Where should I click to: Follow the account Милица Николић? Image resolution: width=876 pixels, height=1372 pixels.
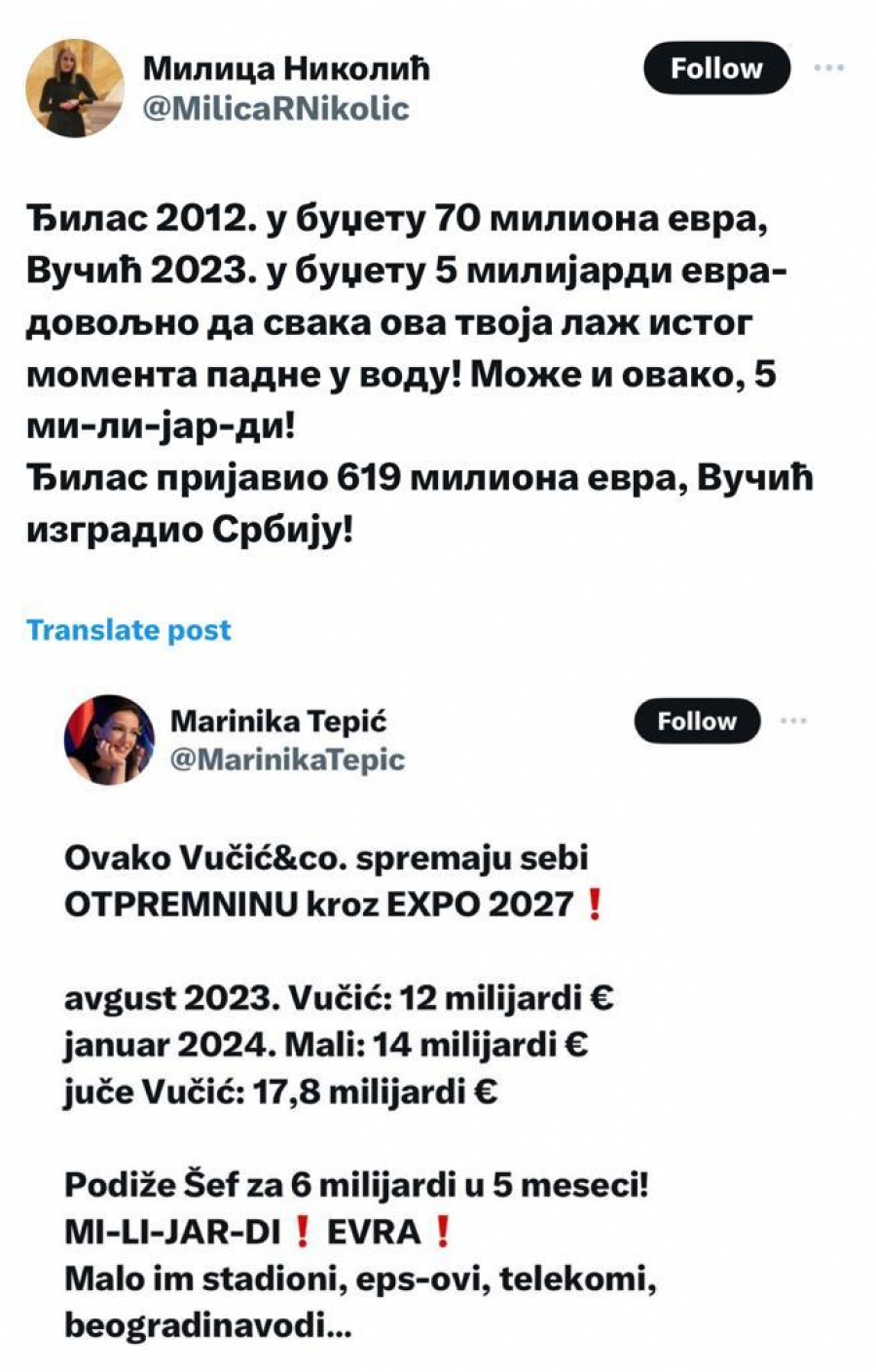coord(715,66)
